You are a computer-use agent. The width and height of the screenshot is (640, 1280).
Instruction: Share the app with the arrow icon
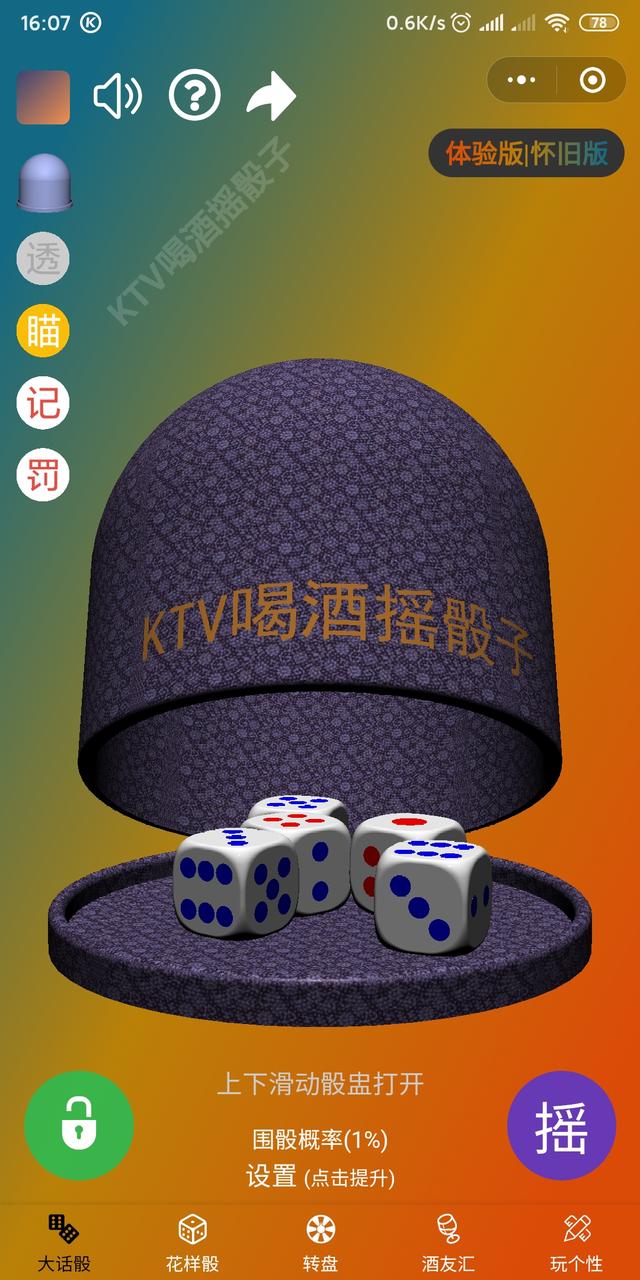270,97
